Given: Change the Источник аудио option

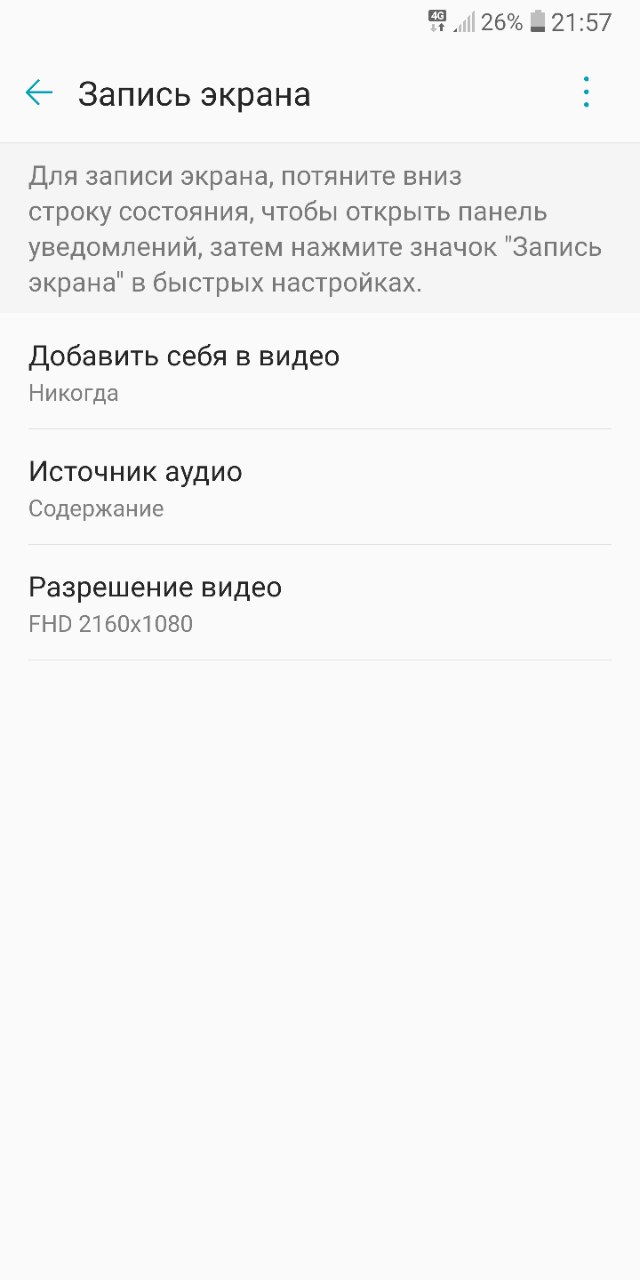Looking at the screenshot, I should [x=320, y=487].
